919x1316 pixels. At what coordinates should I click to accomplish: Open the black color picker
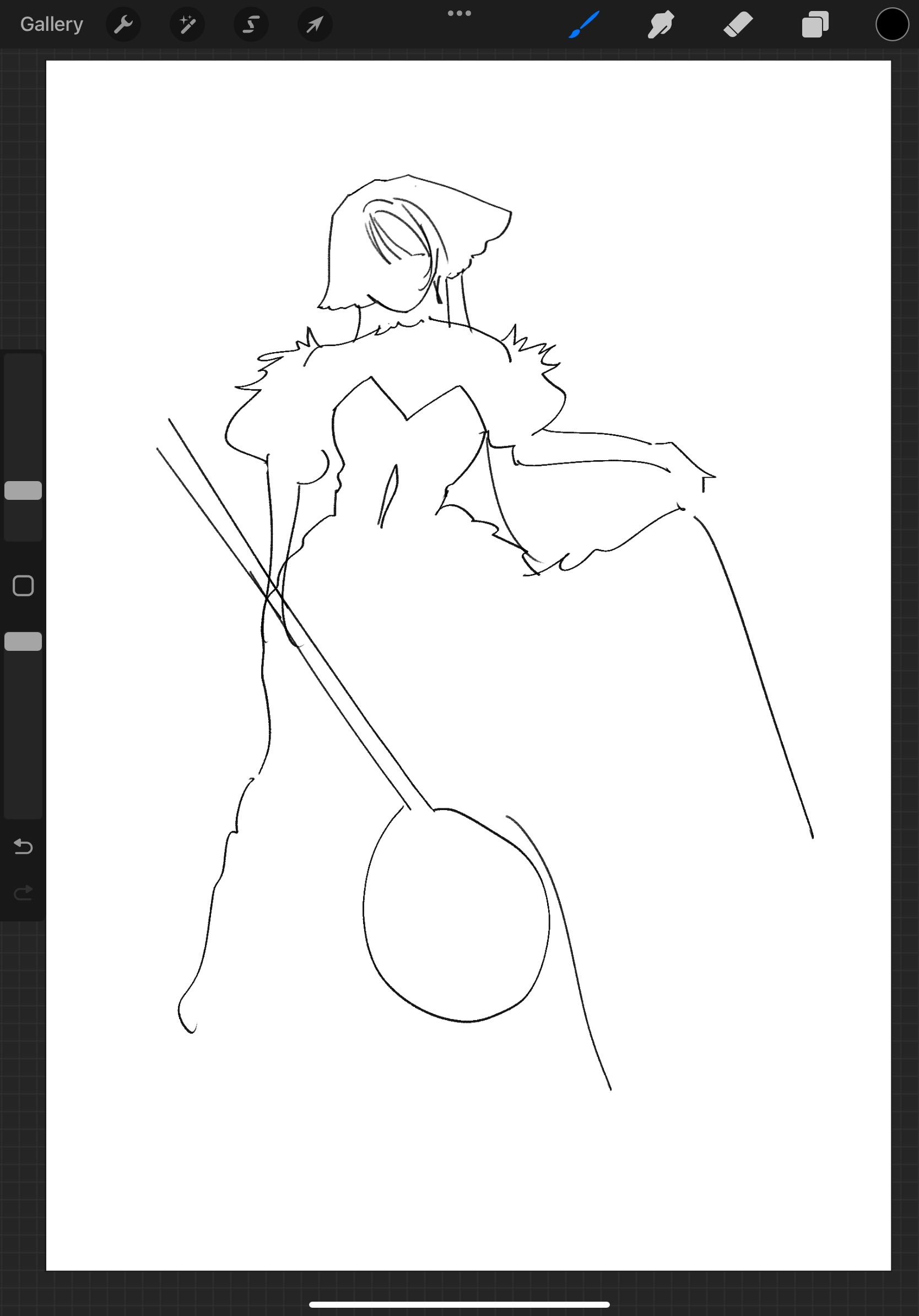(891, 25)
